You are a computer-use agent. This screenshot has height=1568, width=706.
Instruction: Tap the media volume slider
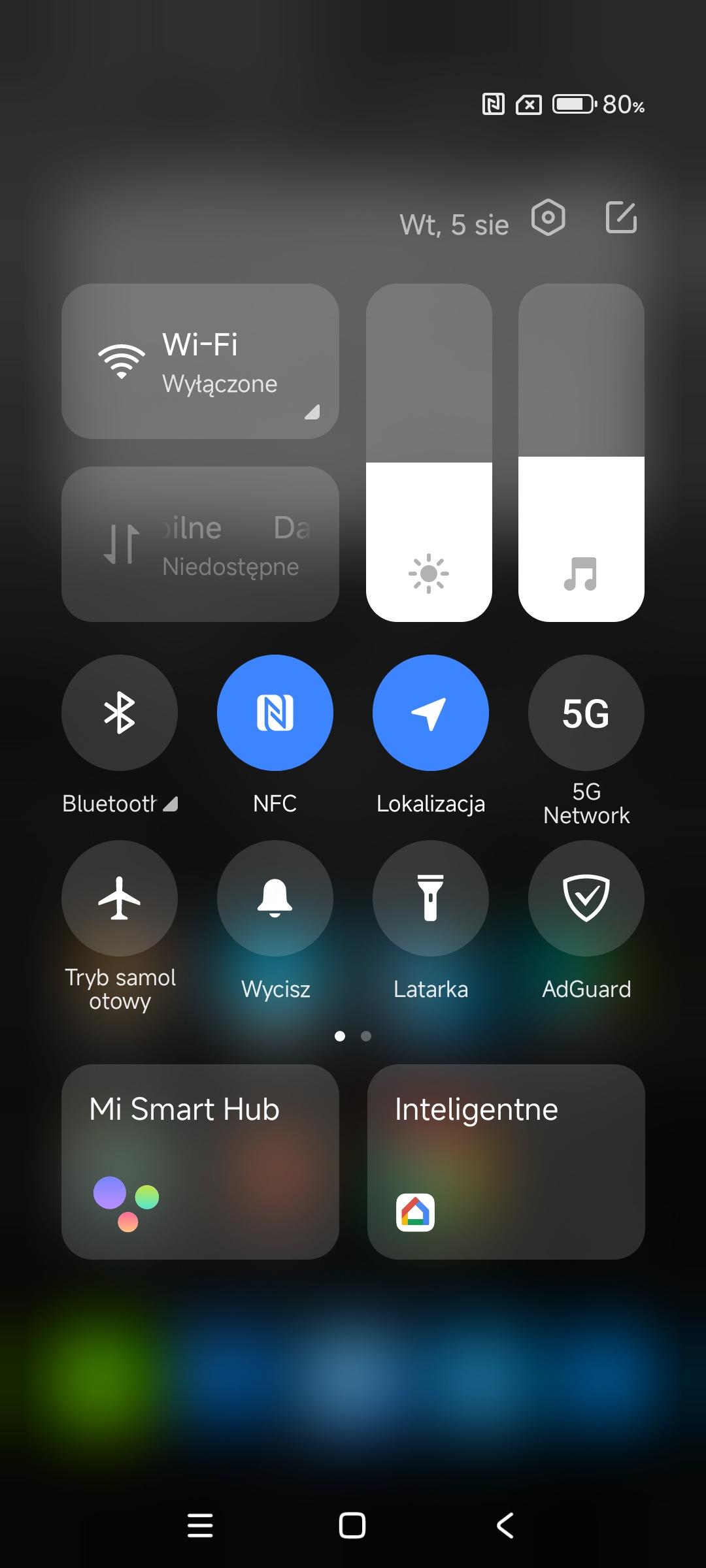(x=581, y=452)
